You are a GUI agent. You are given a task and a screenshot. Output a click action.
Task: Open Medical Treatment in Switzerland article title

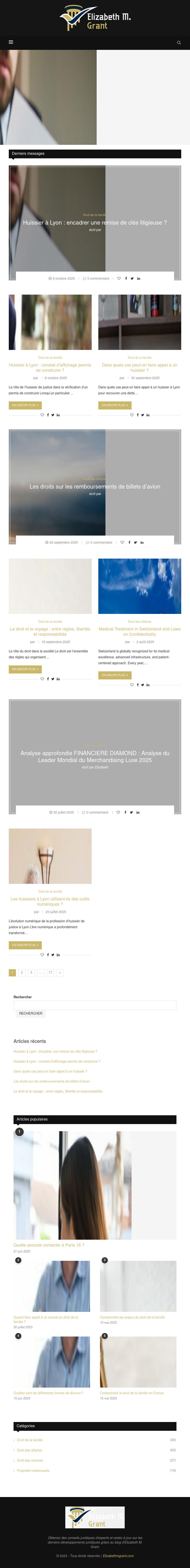(139, 631)
